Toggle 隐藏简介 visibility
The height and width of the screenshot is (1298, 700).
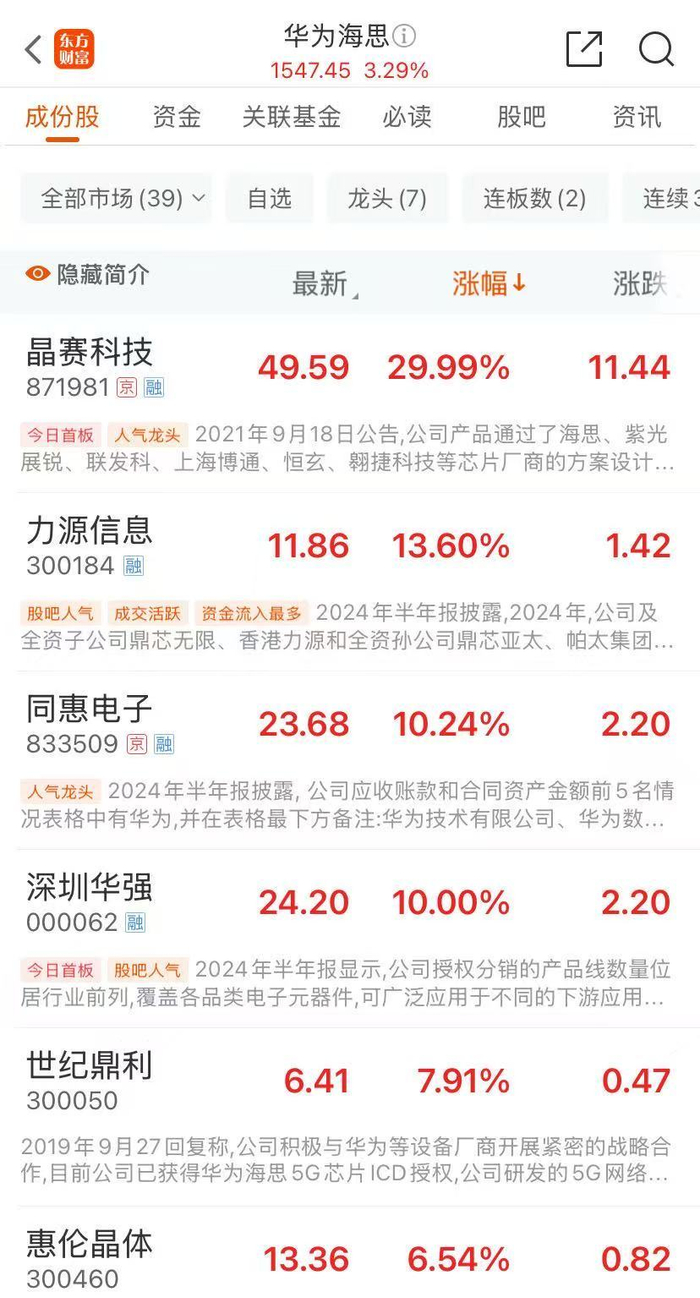pyautogui.click(x=88, y=274)
